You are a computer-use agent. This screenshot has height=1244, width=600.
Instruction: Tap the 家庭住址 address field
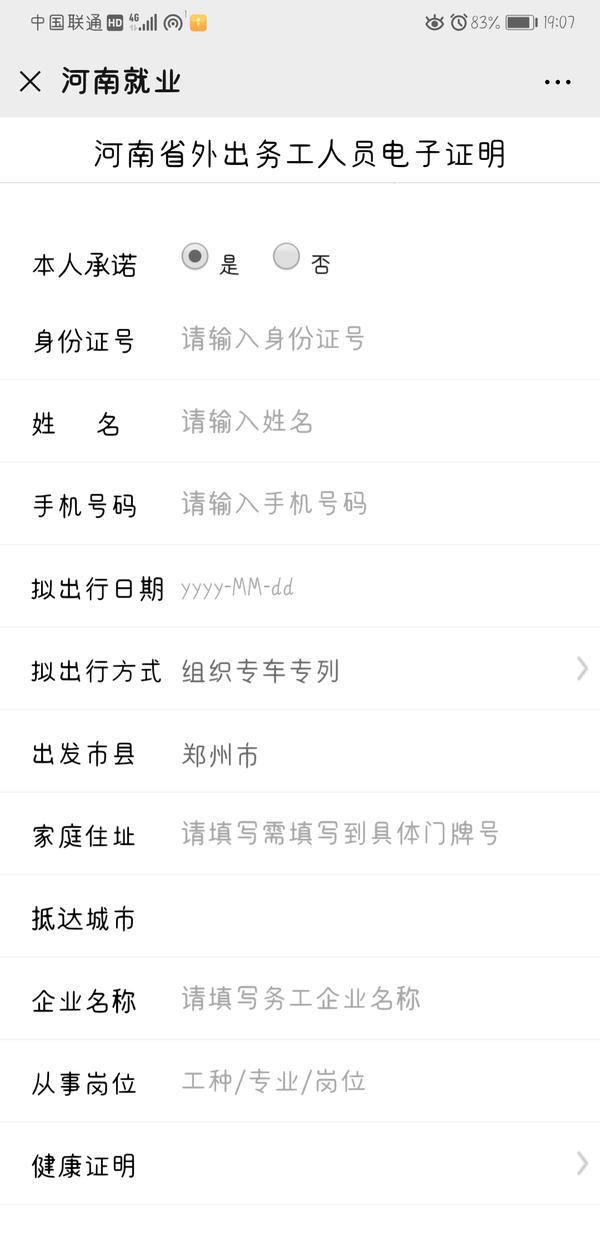point(380,834)
